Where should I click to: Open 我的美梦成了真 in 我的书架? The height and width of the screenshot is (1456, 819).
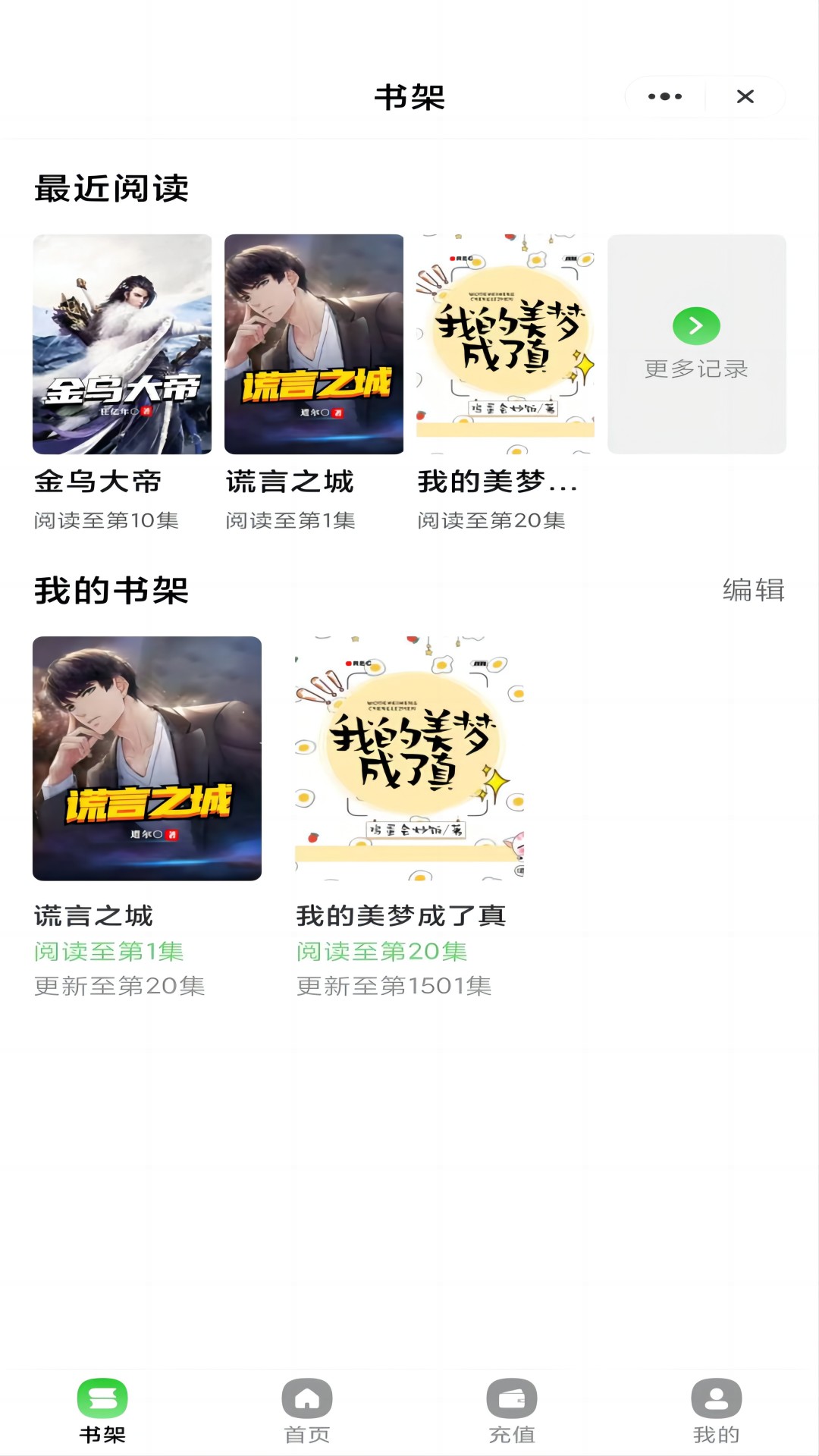(x=409, y=758)
